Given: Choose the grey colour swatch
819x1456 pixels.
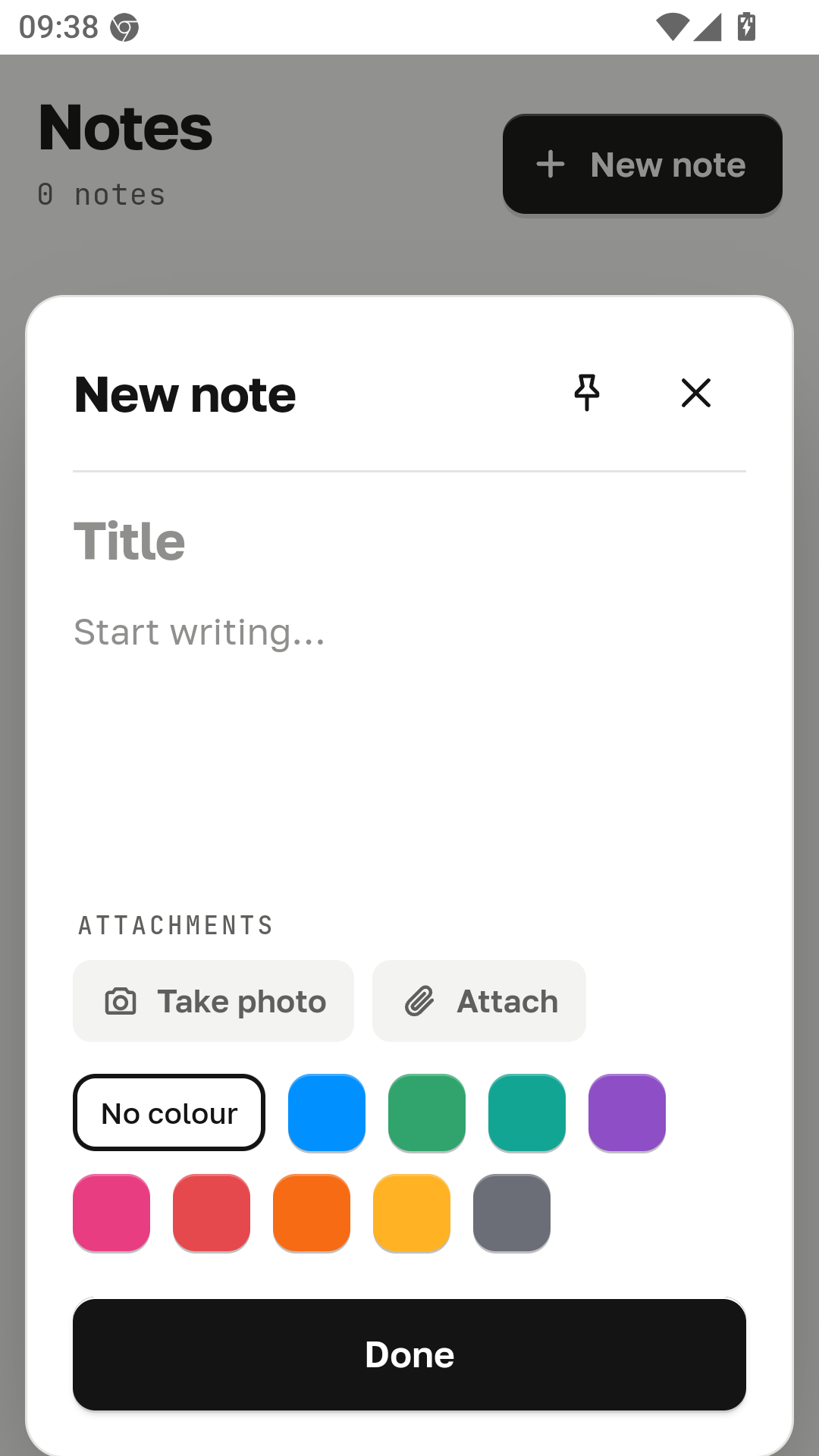Looking at the screenshot, I should 512,1213.
